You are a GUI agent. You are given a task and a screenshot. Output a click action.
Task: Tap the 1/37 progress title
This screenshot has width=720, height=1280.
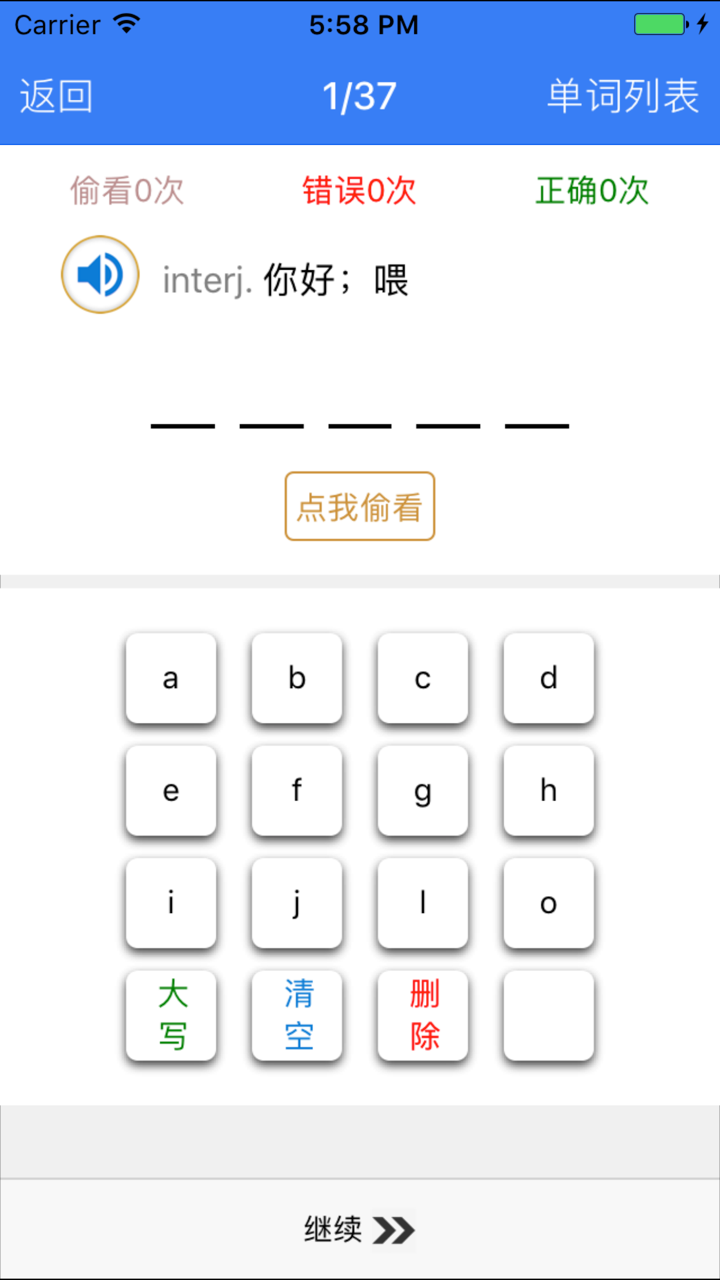click(359, 95)
